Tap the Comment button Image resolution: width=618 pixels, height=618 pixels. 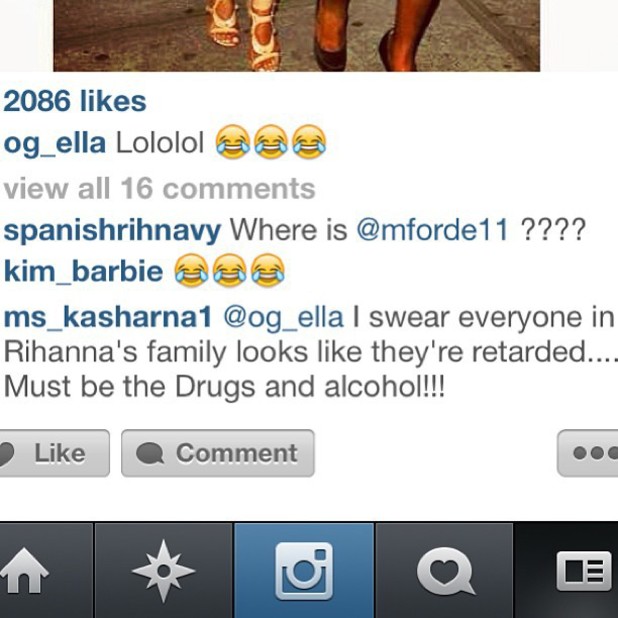[x=218, y=453]
